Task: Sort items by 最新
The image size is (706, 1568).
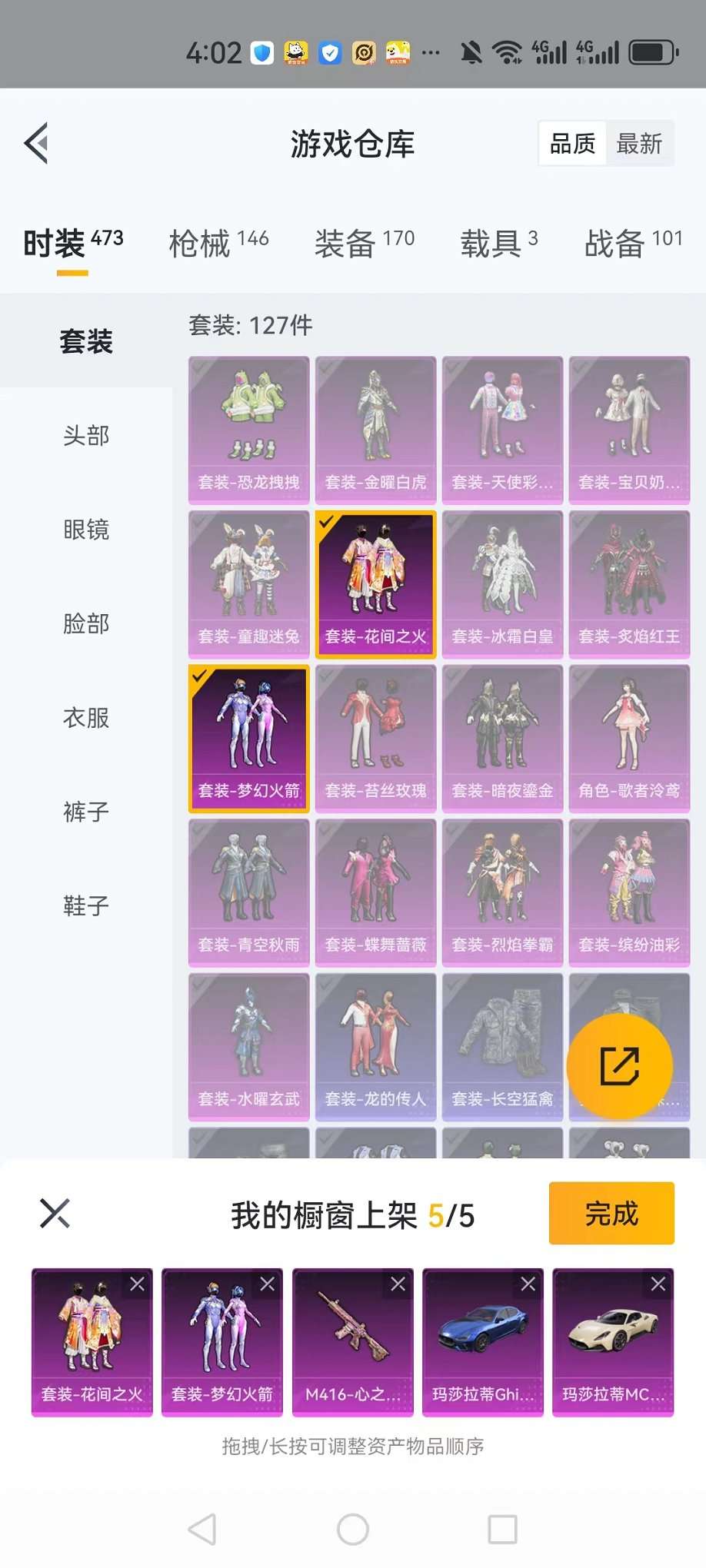Action: pyautogui.click(x=638, y=144)
